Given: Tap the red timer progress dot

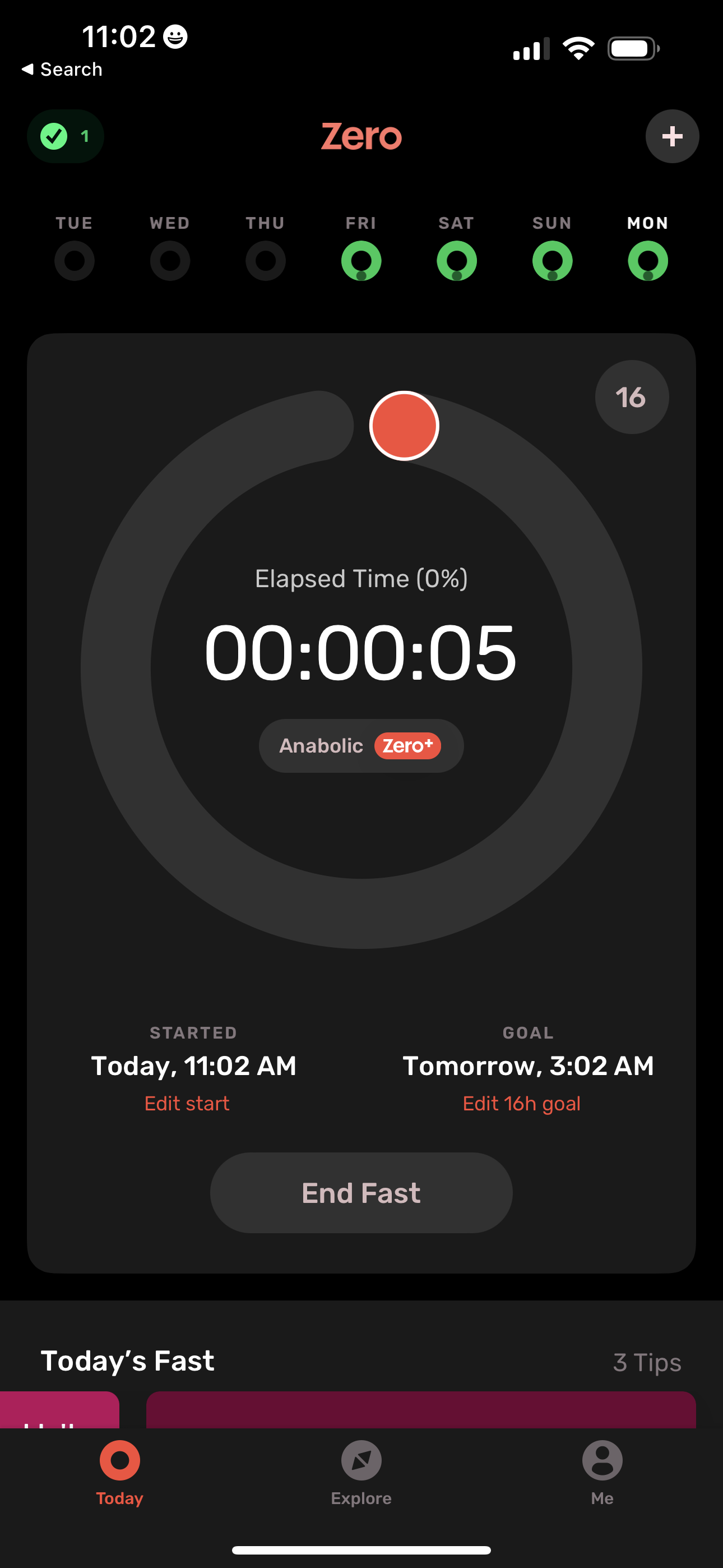Looking at the screenshot, I should click(x=404, y=425).
